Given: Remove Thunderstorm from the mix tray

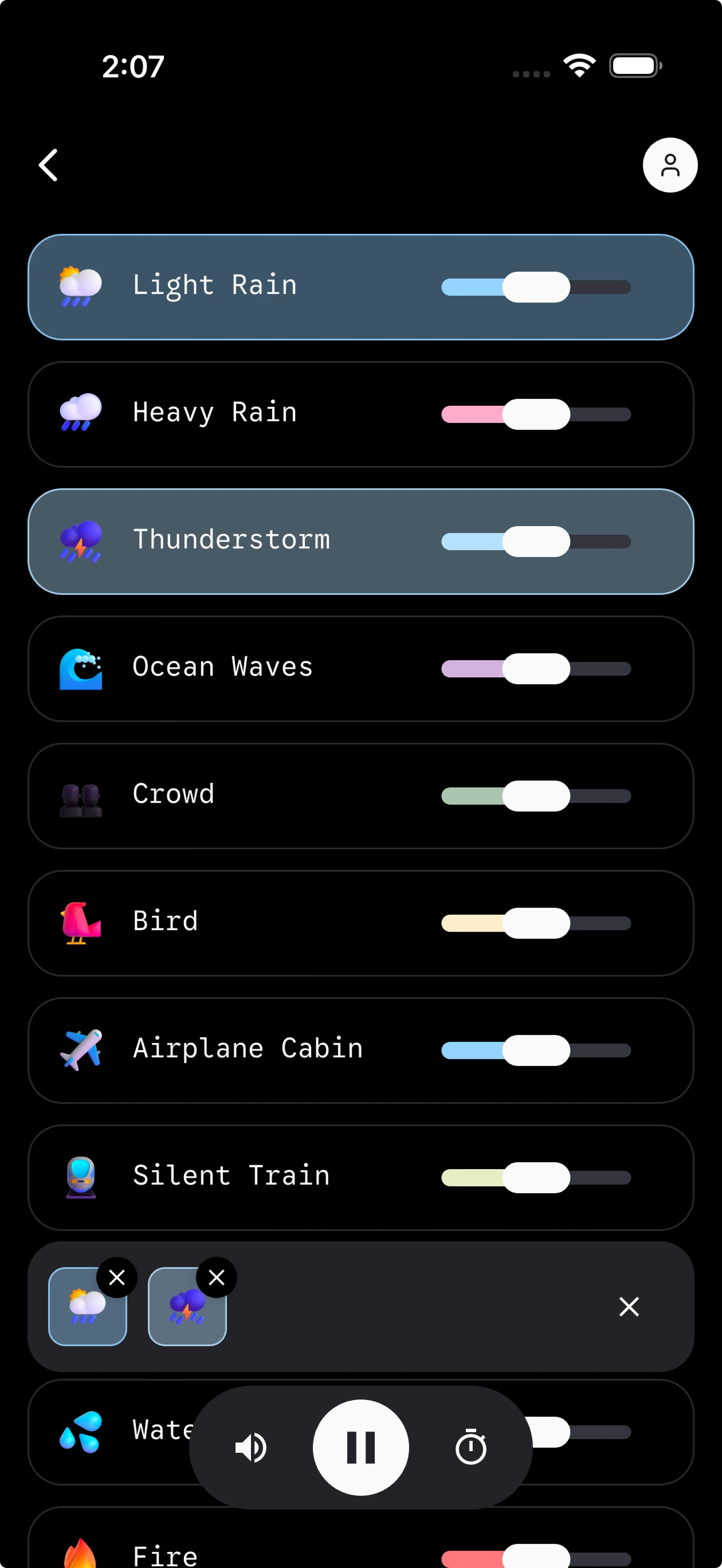Looking at the screenshot, I should tap(217, 1277).
